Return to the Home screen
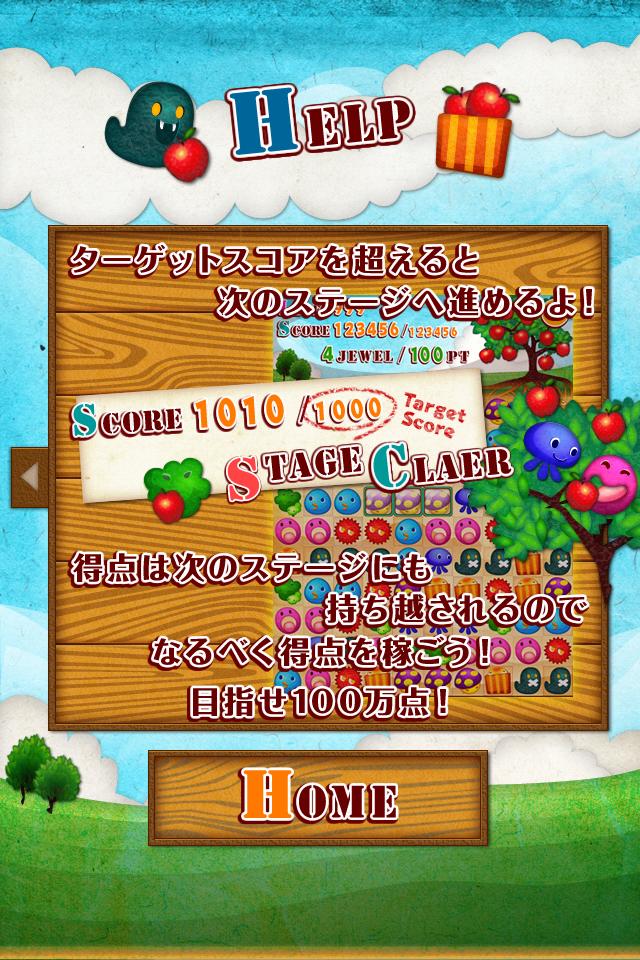This screenshot has height=960, width=640. tap(318, 798)
